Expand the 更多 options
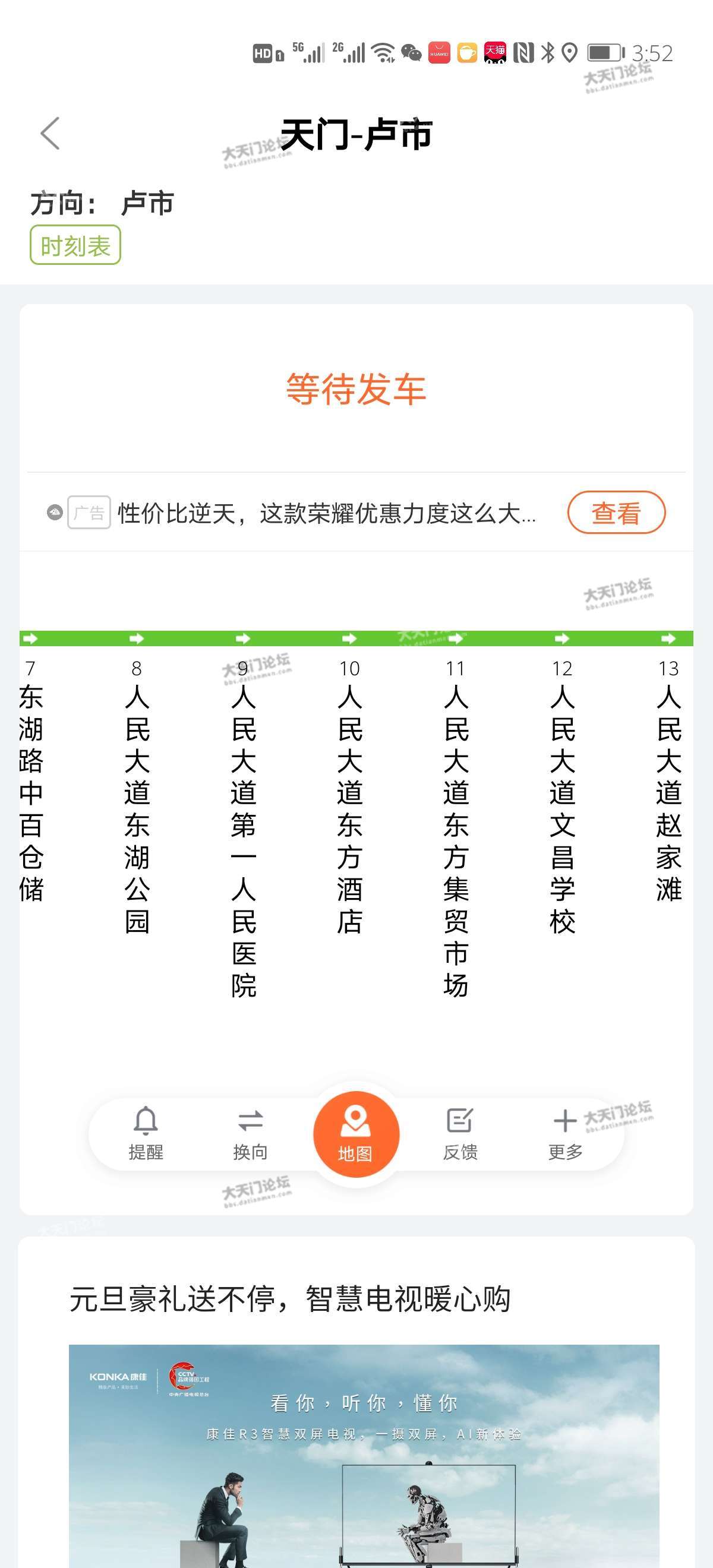 tap(565, 1133)
